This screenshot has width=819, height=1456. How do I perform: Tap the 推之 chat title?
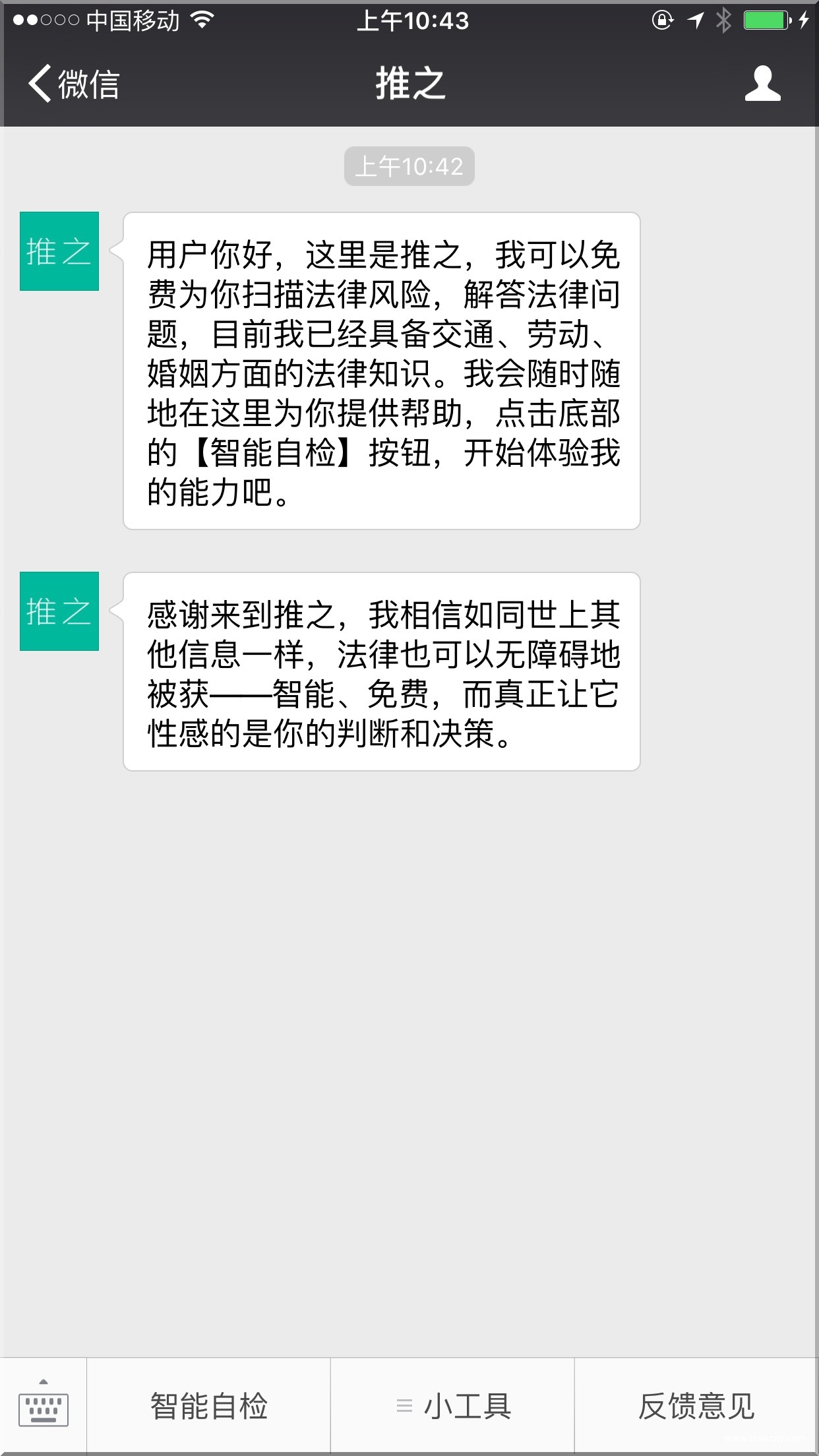pos(409,84)
